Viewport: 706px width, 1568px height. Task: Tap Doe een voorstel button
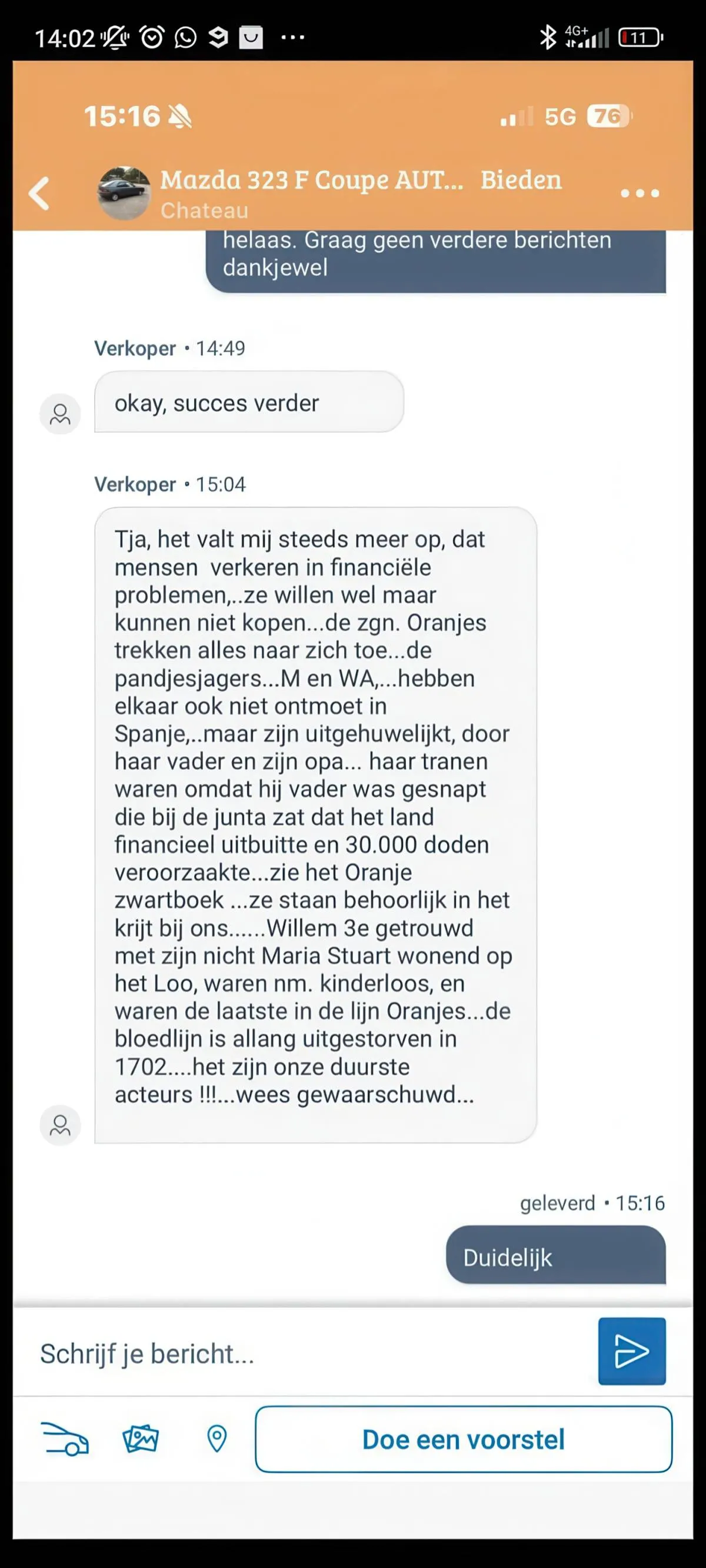[463, 1439]
